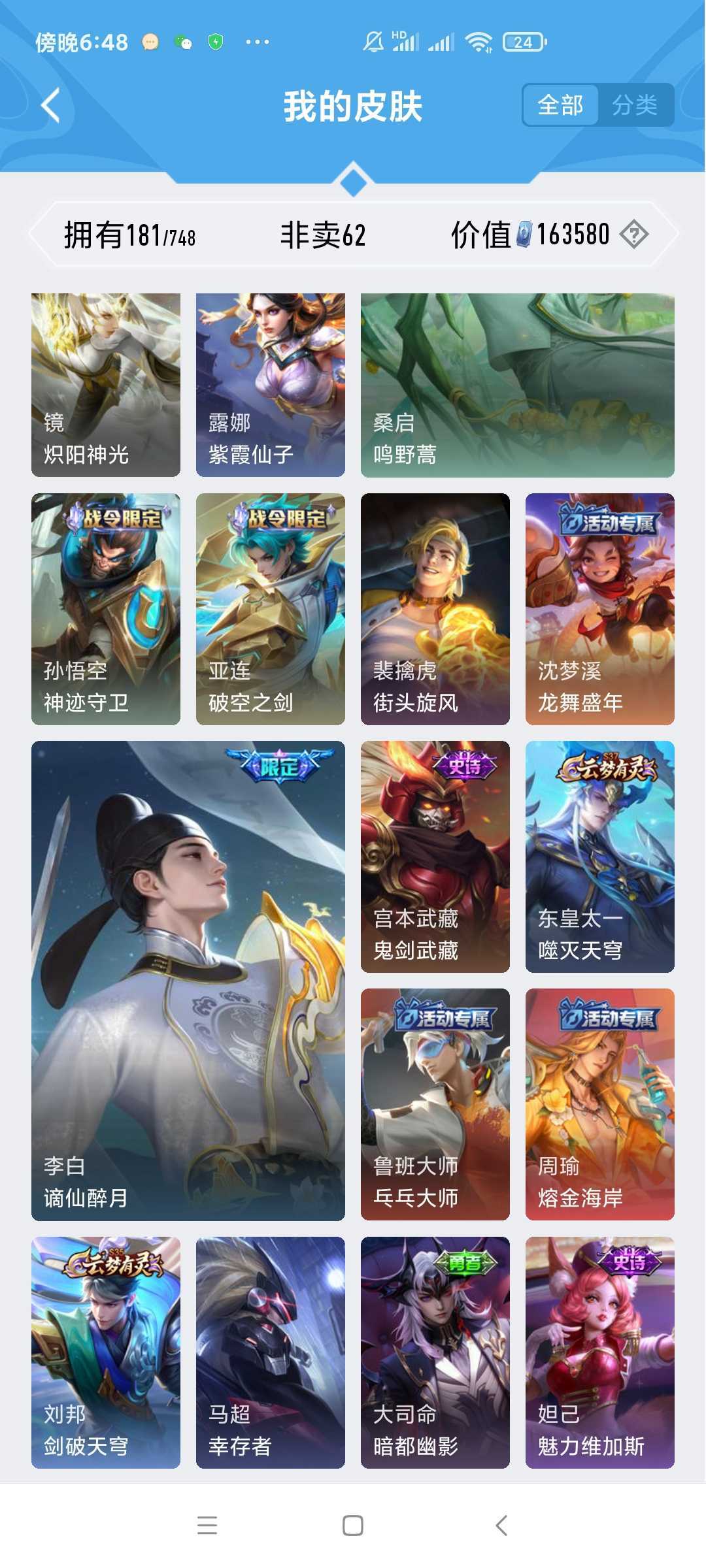The width and height of the screenshot is (706, 1568).
Task: Open the 宫本武藏 鬼剑武藏 skin
Action: tap(435, 857)
